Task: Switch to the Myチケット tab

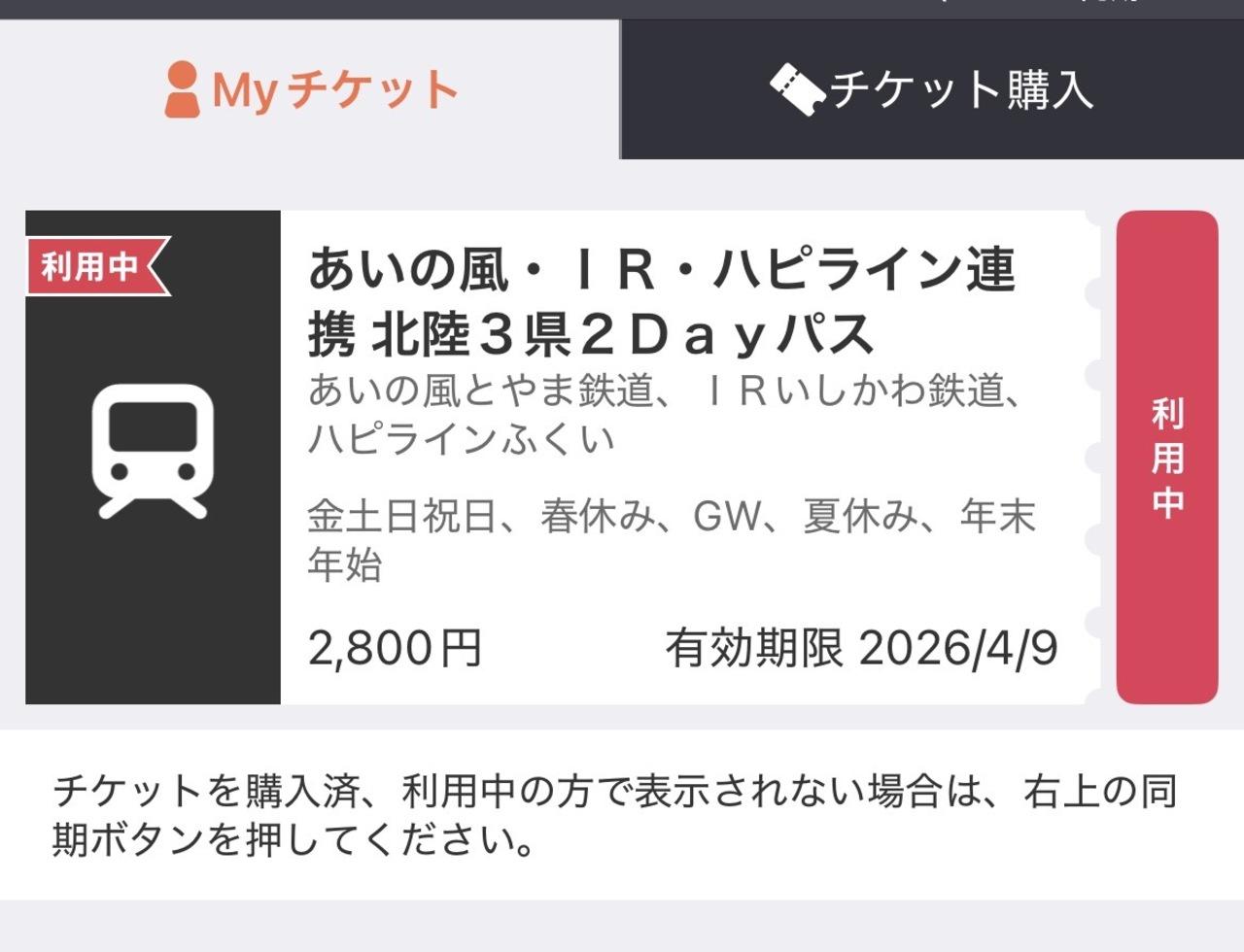Action: coord(310,89)
